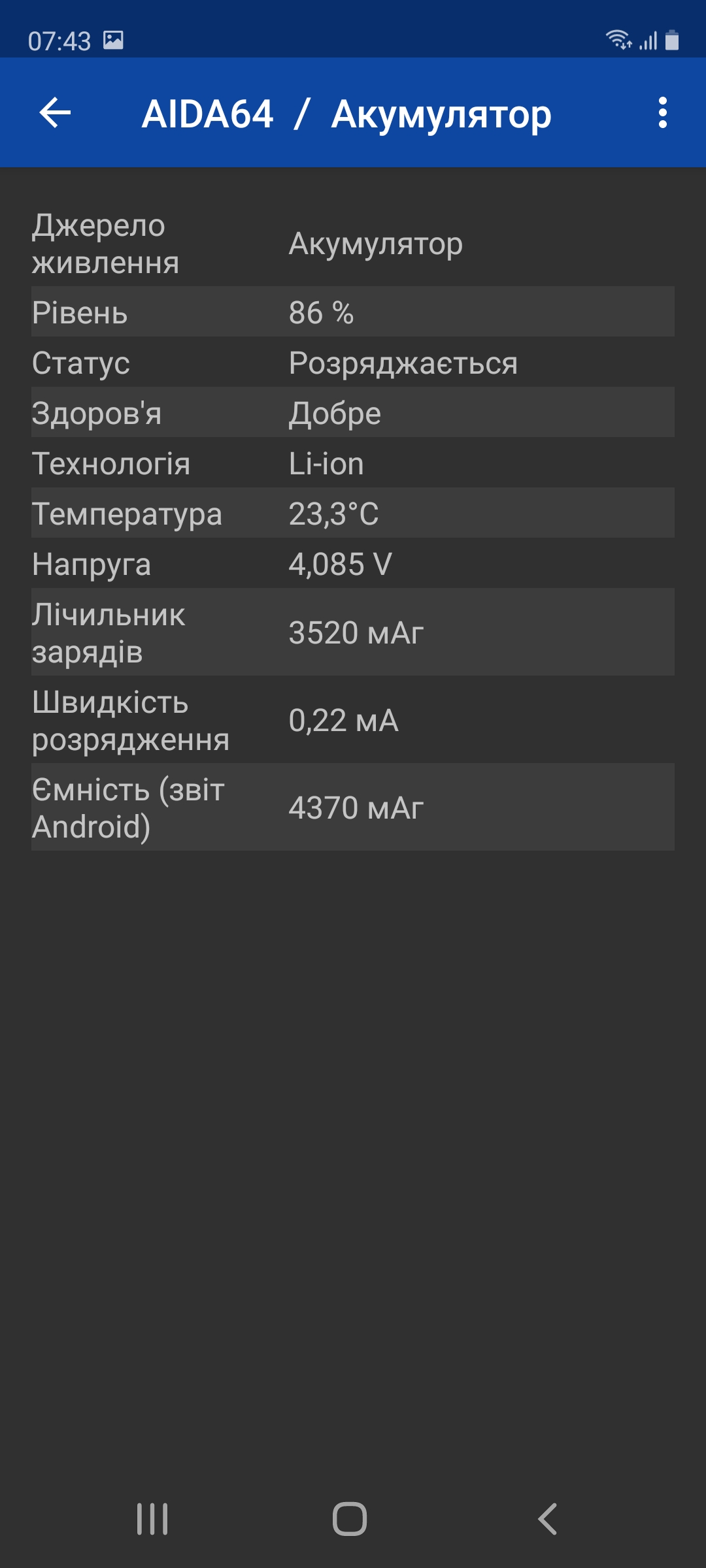Open the three-dot overflow menu
The width and height of the screenshot is (706, 1568).
tap(662, 113)
